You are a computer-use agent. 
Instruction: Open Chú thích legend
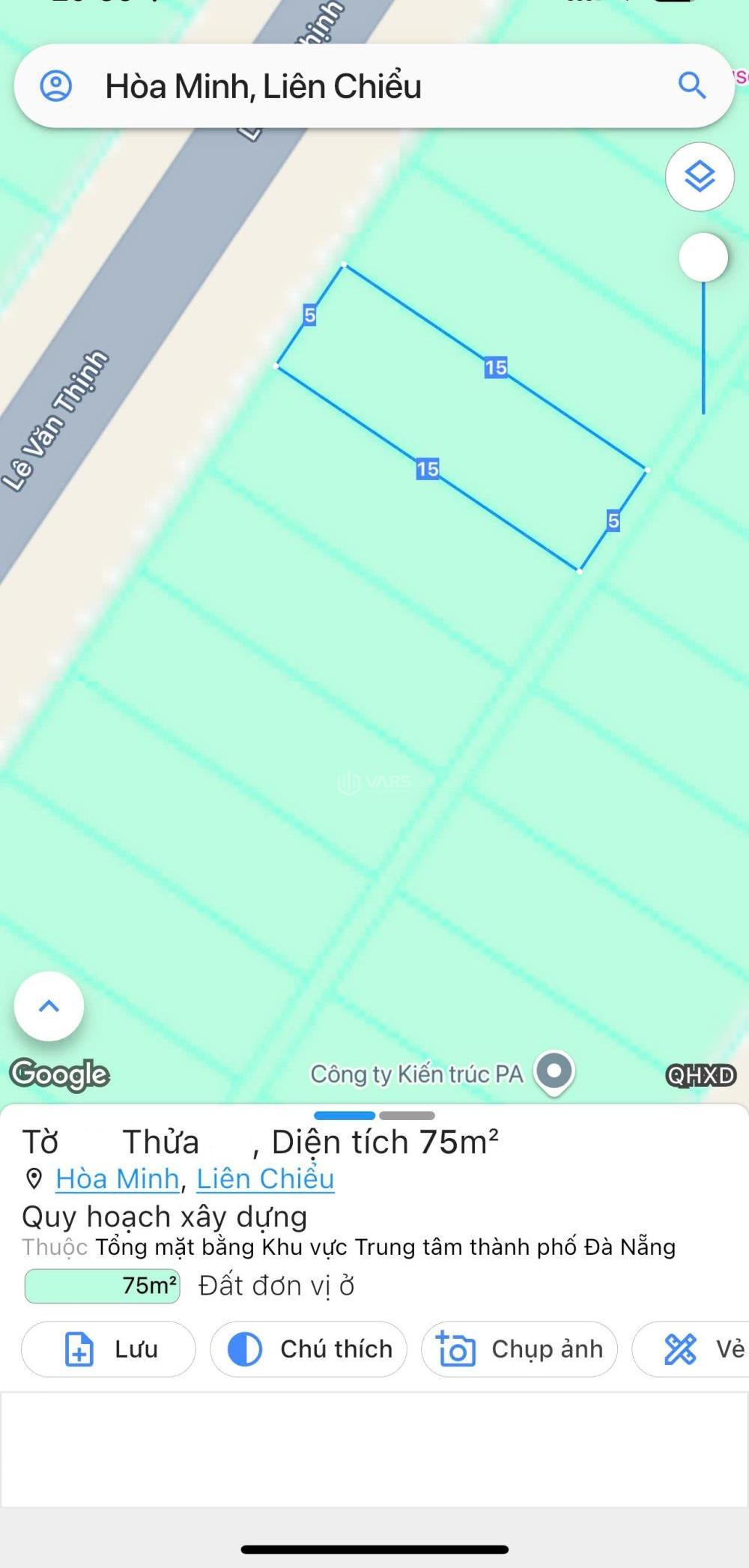(309, 1349)
